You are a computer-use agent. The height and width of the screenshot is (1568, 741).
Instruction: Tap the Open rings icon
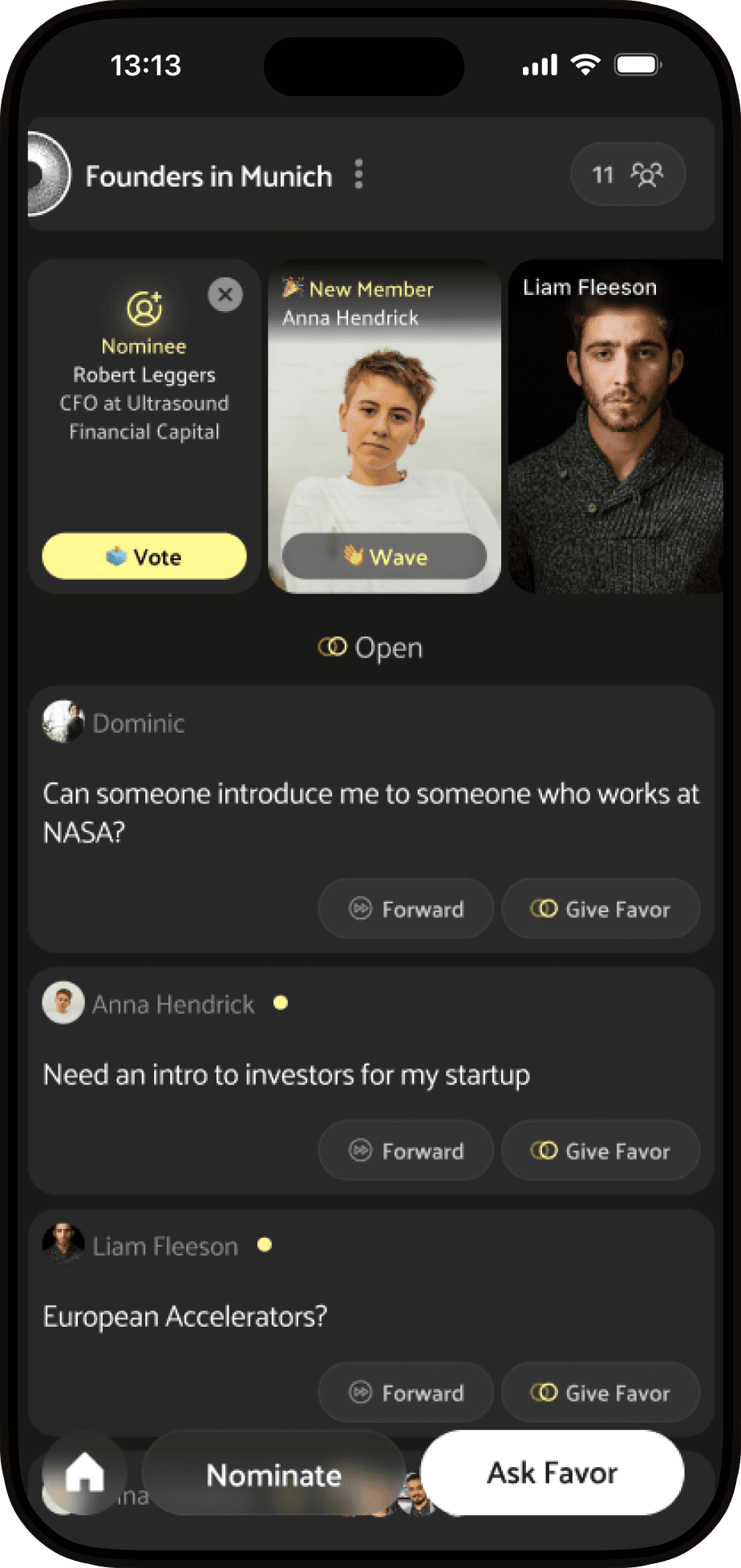(334, 647)
